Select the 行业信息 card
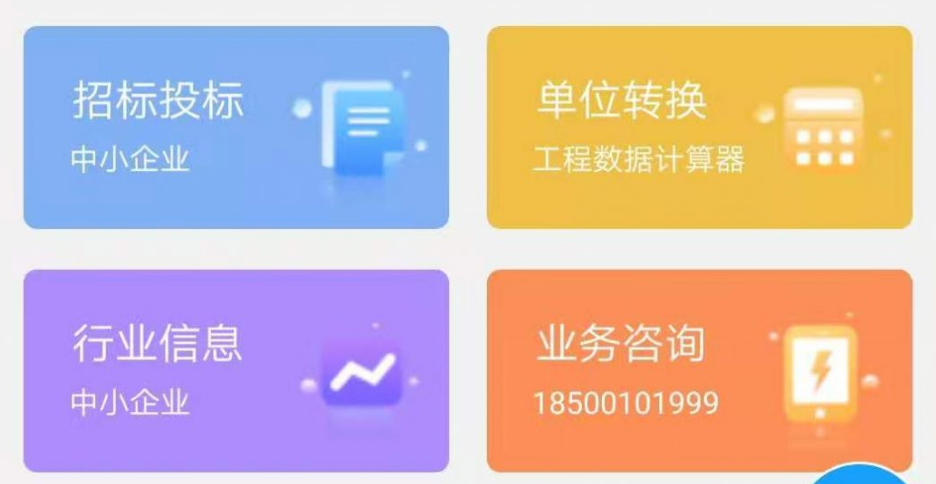This screenshot has width=936, height=484. tap(236, 371)
